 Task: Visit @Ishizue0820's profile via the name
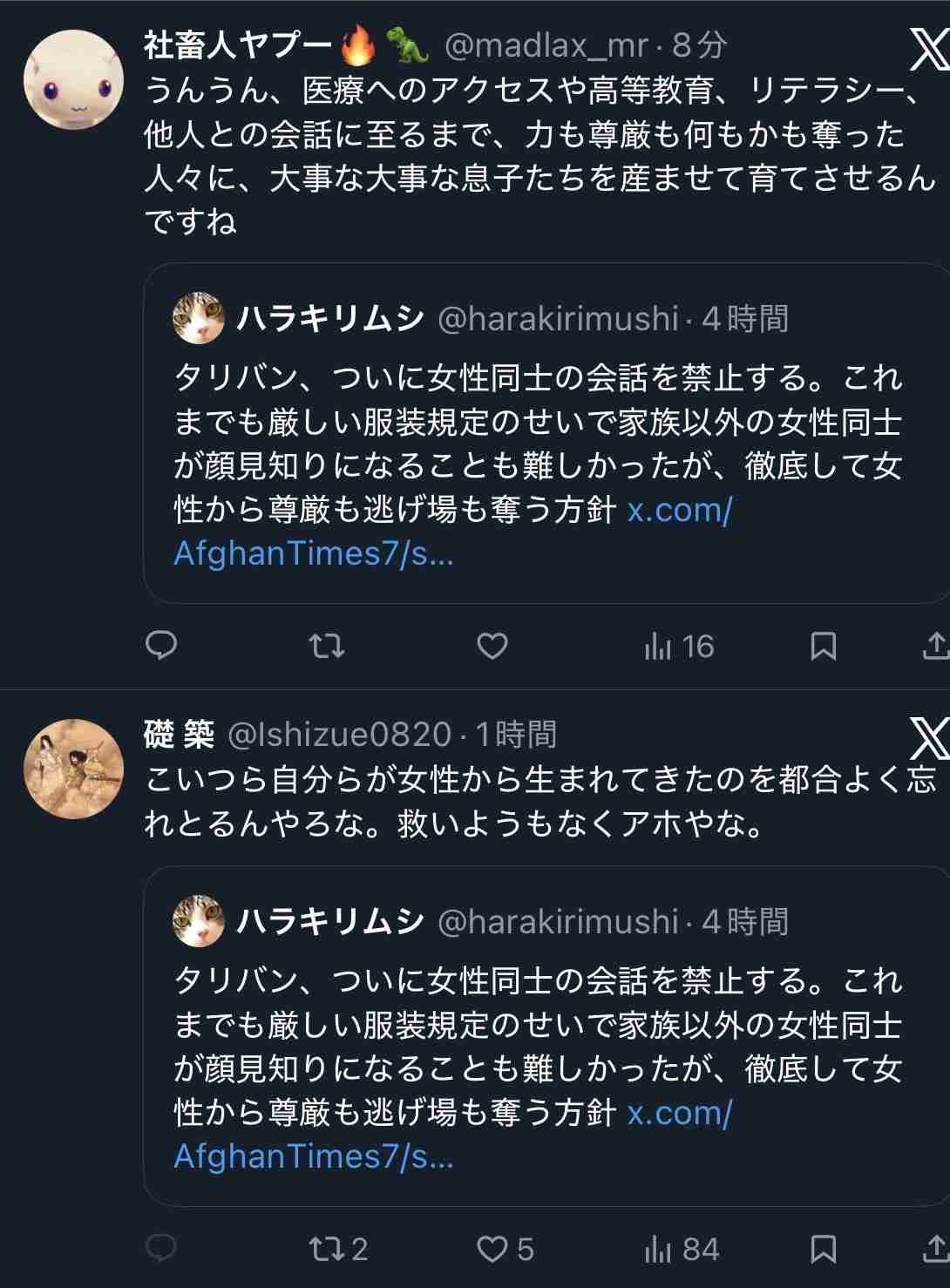pyautogui.click(x=179, y=735)
